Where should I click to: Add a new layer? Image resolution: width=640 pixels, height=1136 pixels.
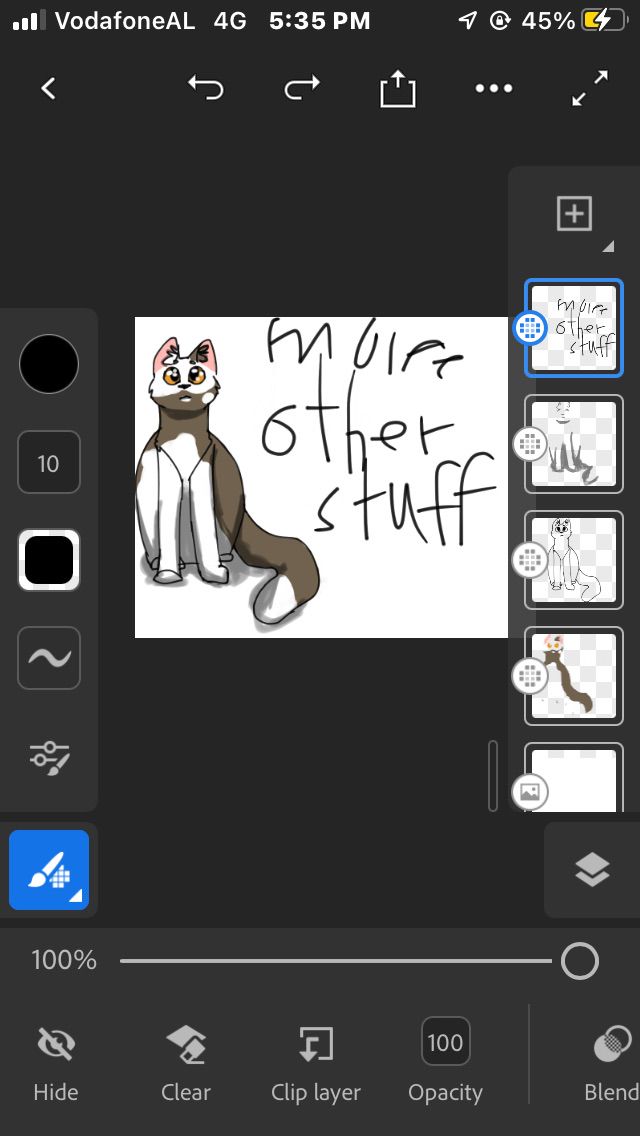point(574,213)
